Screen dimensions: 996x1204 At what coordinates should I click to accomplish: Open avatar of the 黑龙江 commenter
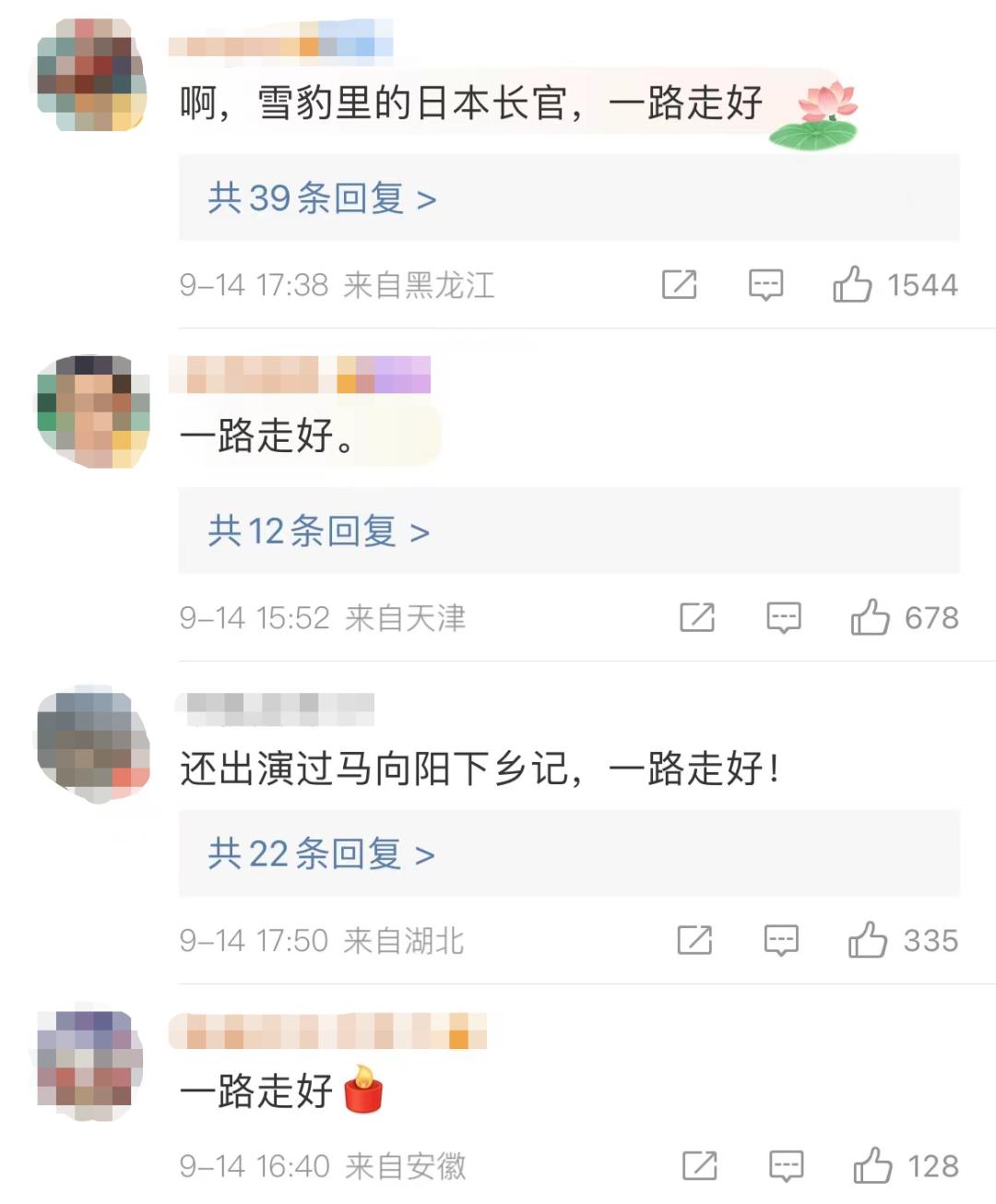92,76
